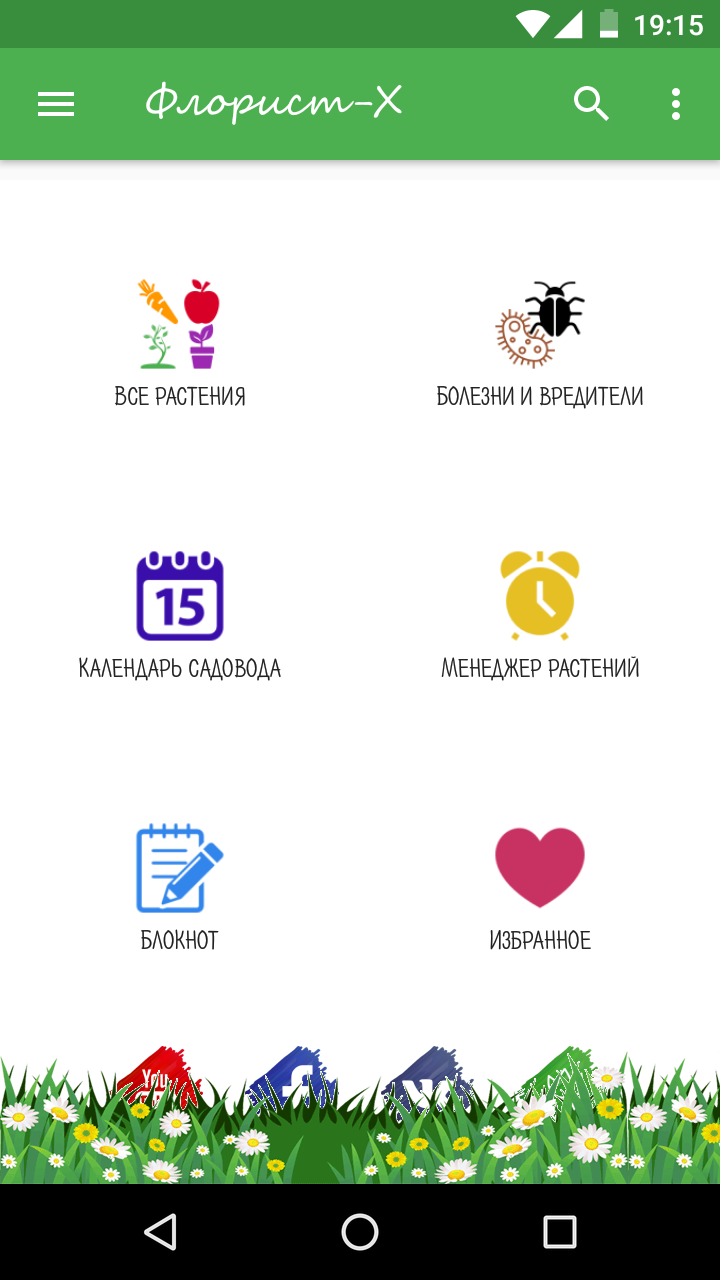
Task: Open the three-dot overflow menu
Action: click(676, 104)
